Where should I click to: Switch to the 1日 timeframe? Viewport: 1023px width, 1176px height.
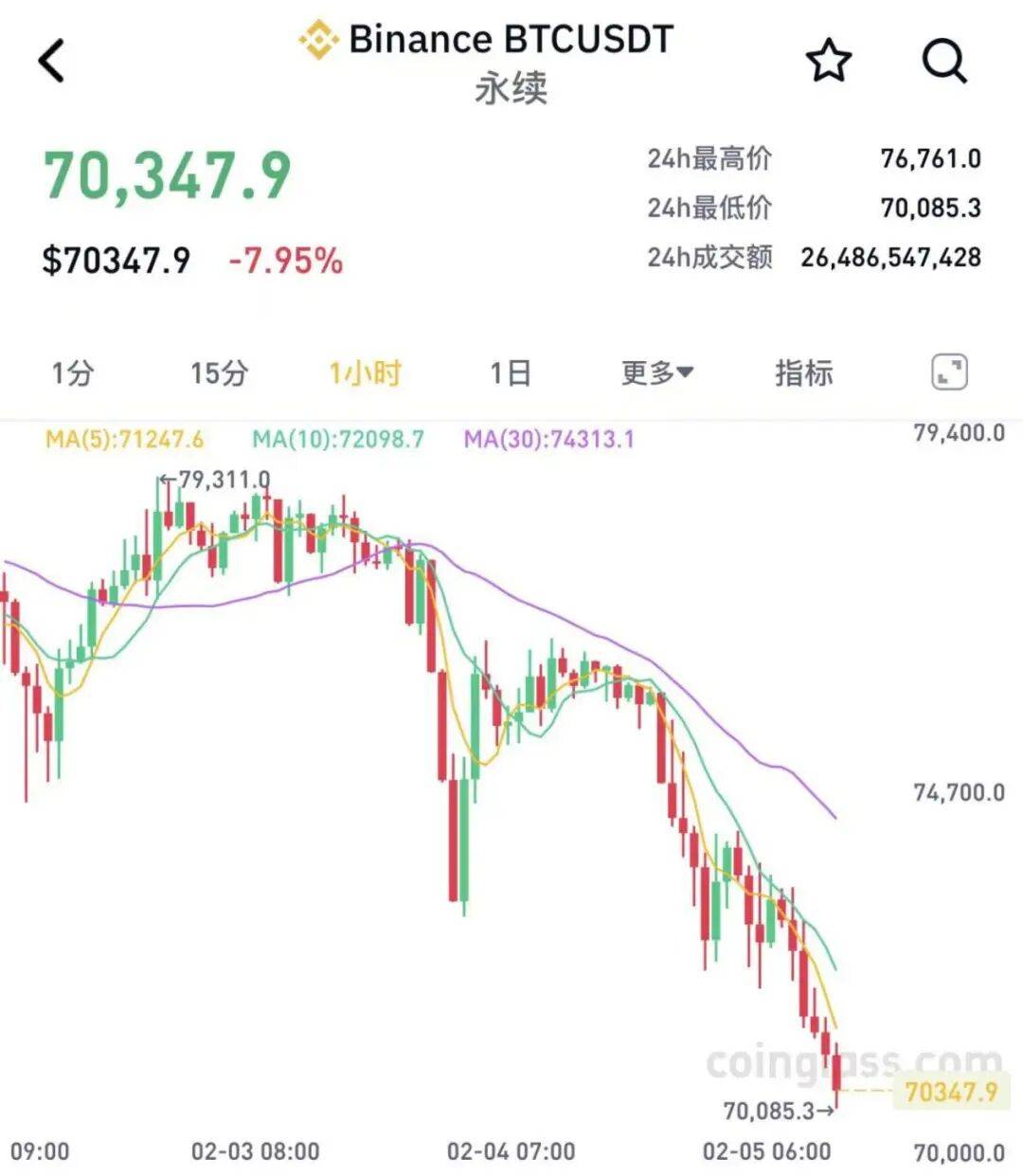coord(510,372)
